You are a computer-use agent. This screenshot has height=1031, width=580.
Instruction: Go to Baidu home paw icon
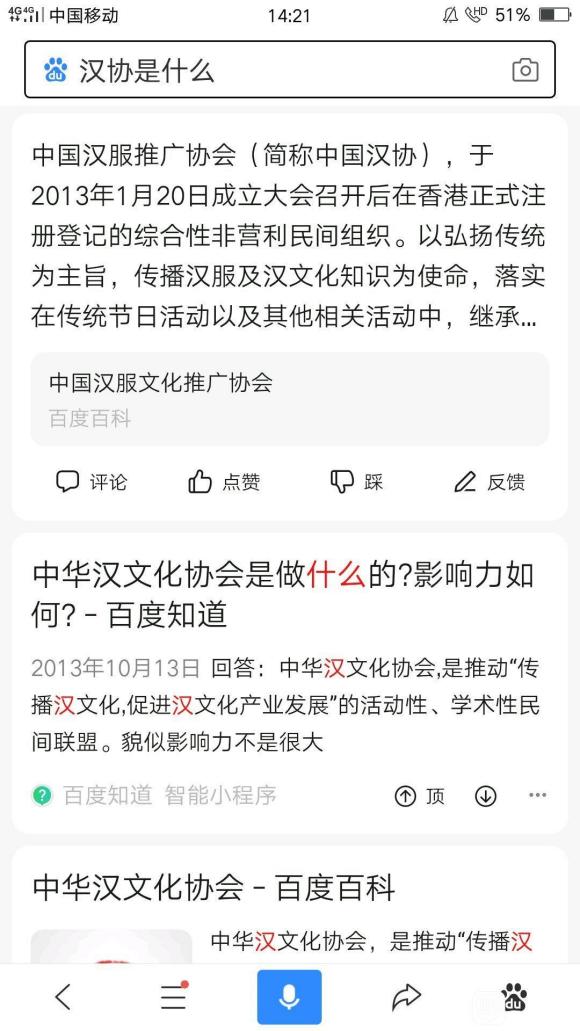pyautogui.click(x=515, y=997)
